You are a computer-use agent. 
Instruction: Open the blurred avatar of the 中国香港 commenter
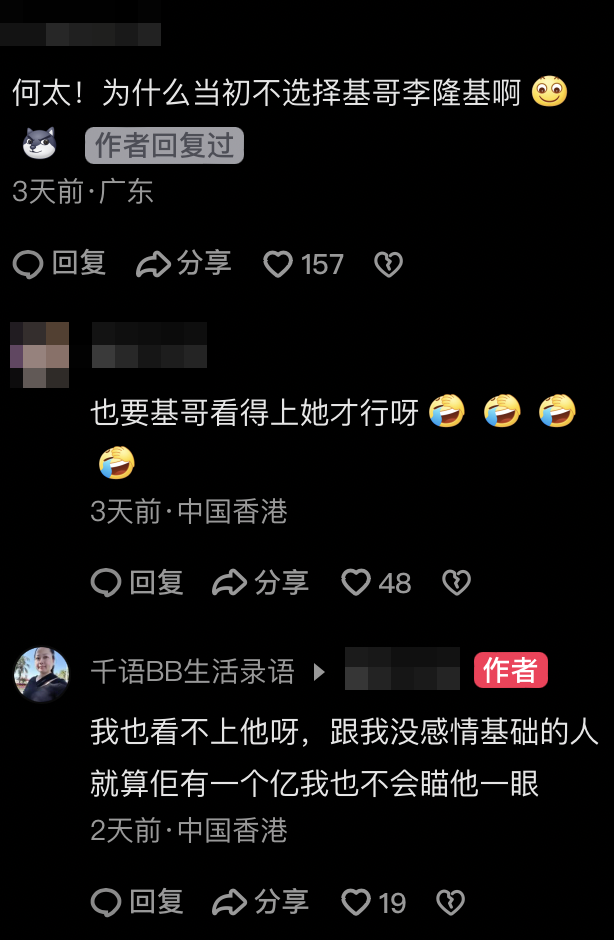coord(40,354)
